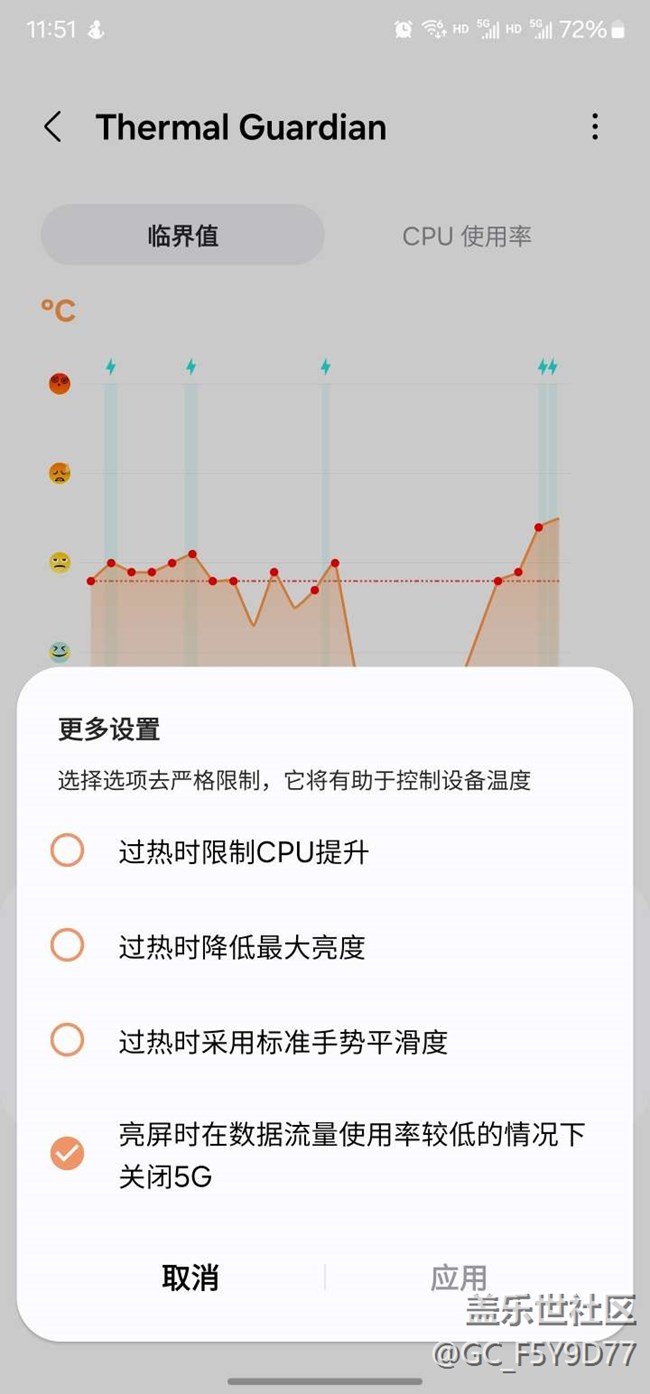
Task: Tap 应用 to apply settings
Action: coord(459,1277)
